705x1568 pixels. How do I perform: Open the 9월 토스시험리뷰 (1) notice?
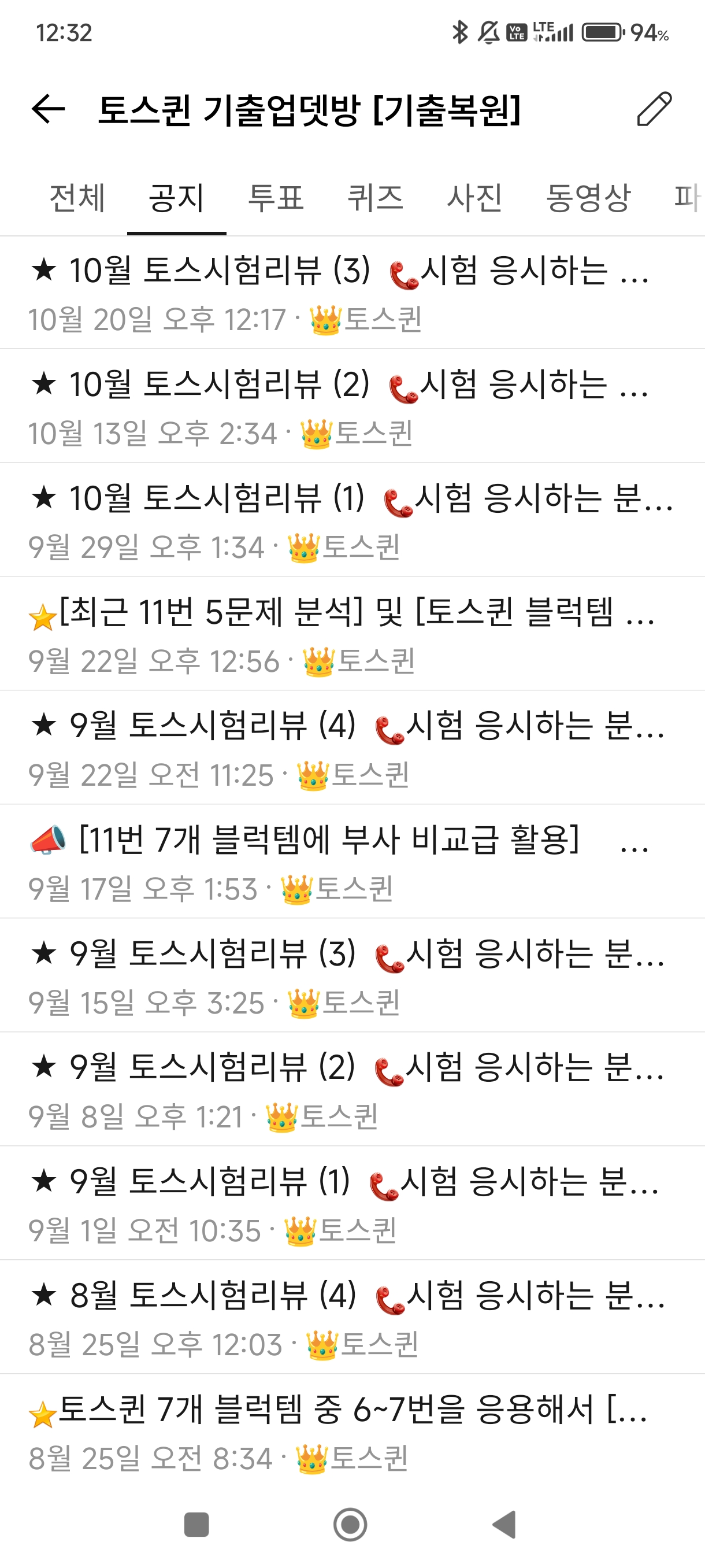point(340,1203)
